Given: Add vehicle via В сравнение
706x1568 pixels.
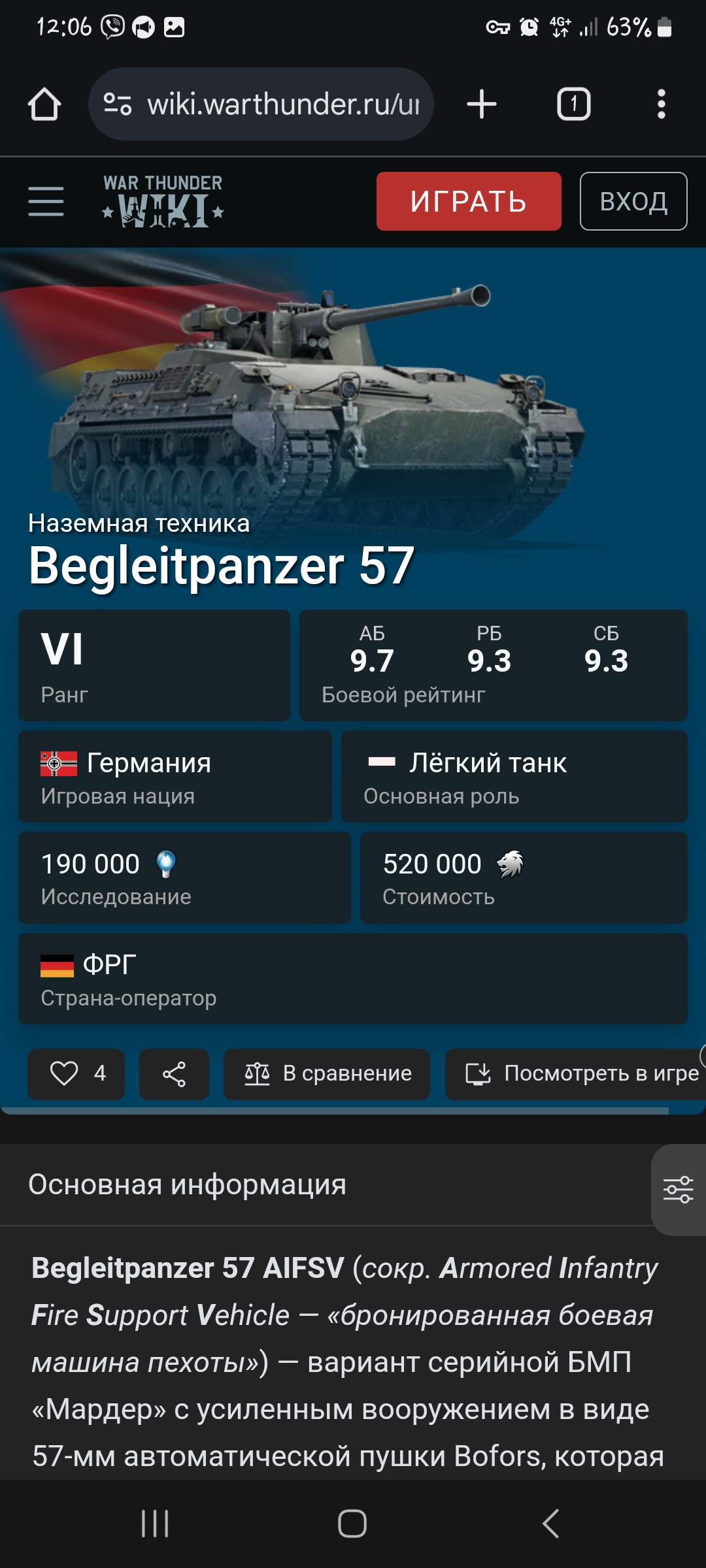Looking at the screenshot, I should [x=327, y=1074].
